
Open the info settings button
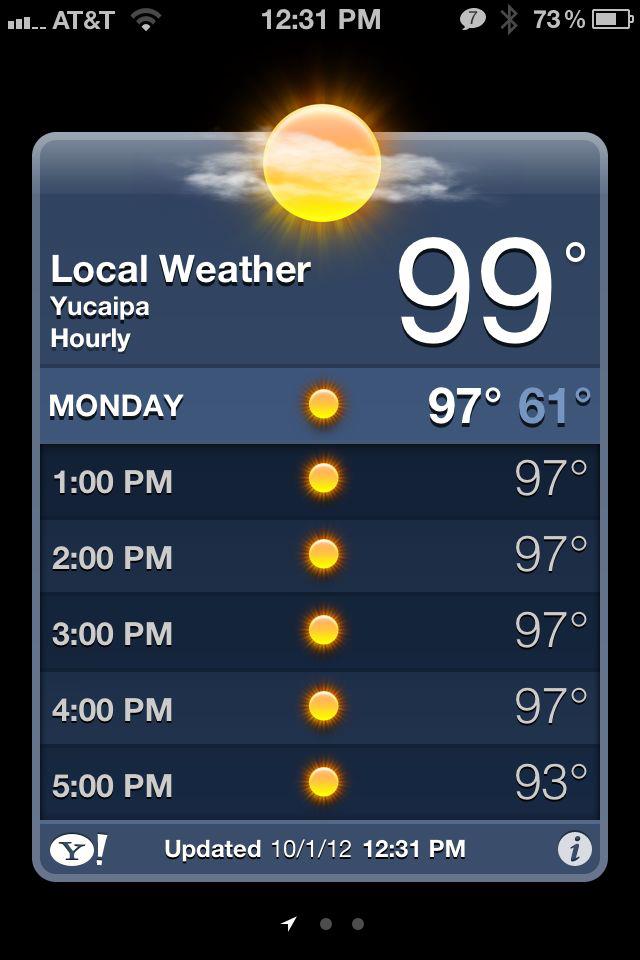point(574,850)
